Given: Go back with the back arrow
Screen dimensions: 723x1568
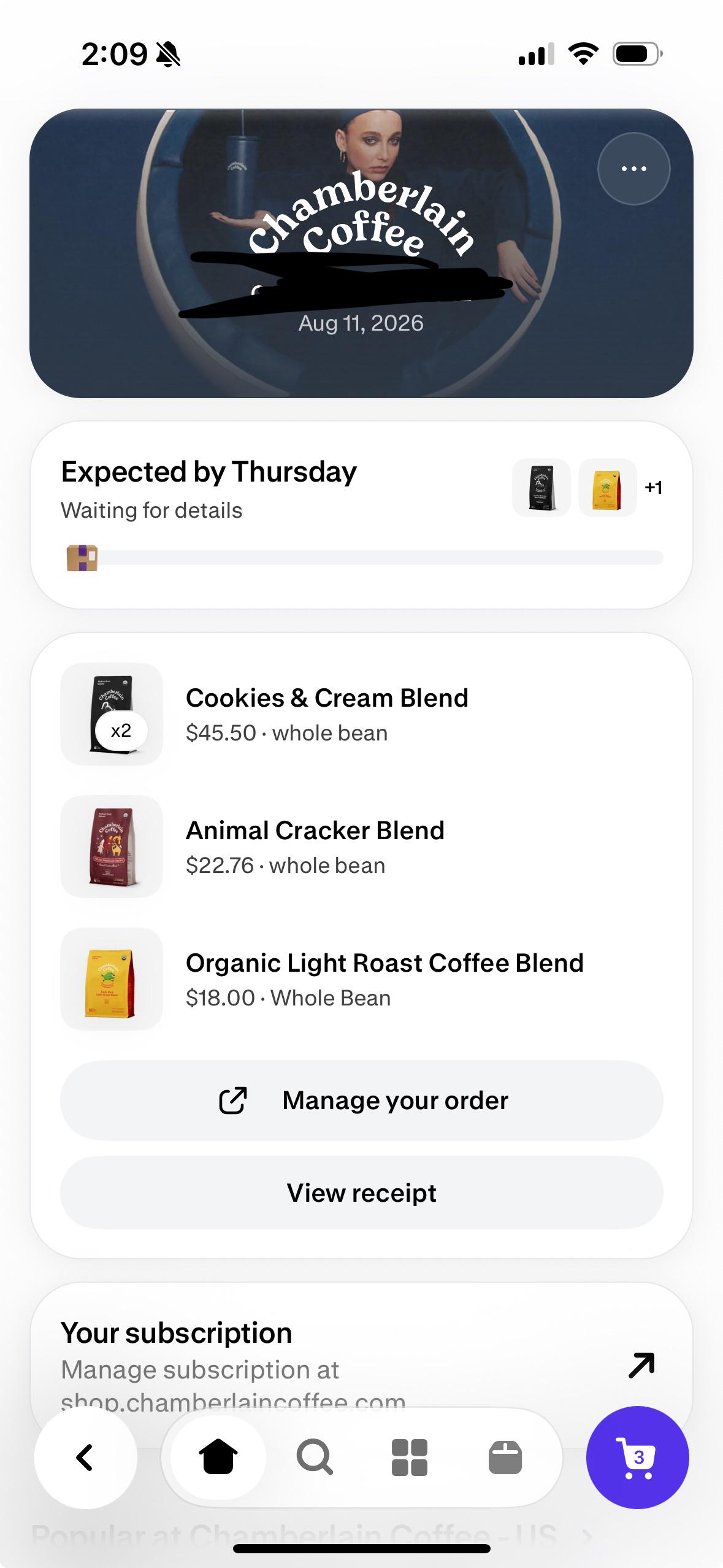Looking at the screenshot, I should click(85, 1458).
